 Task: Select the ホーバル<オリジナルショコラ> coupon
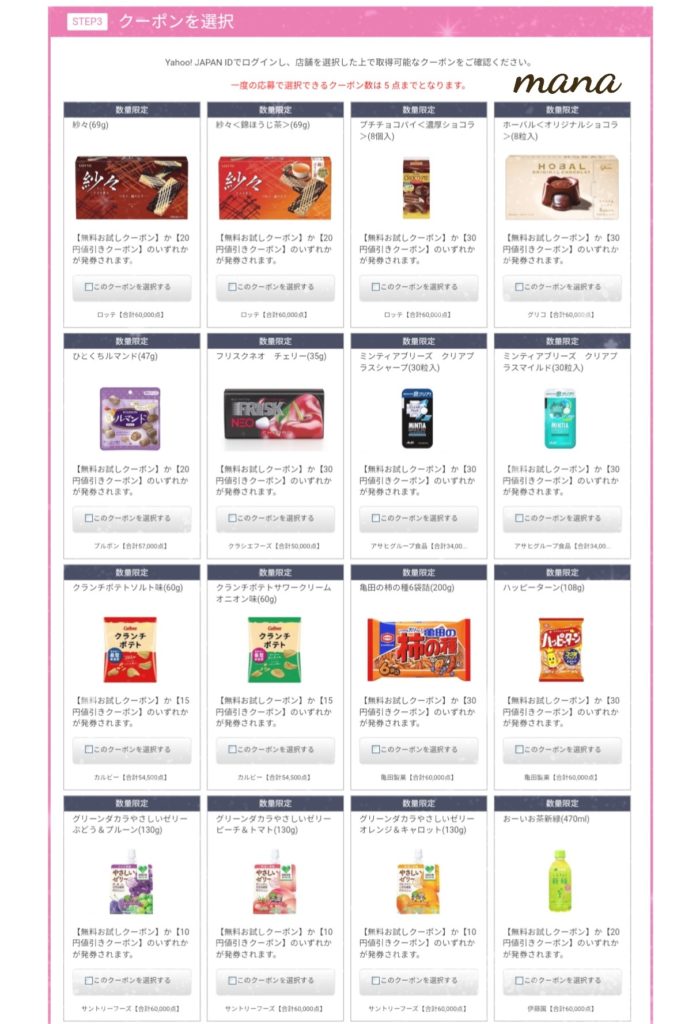(562, 287)
